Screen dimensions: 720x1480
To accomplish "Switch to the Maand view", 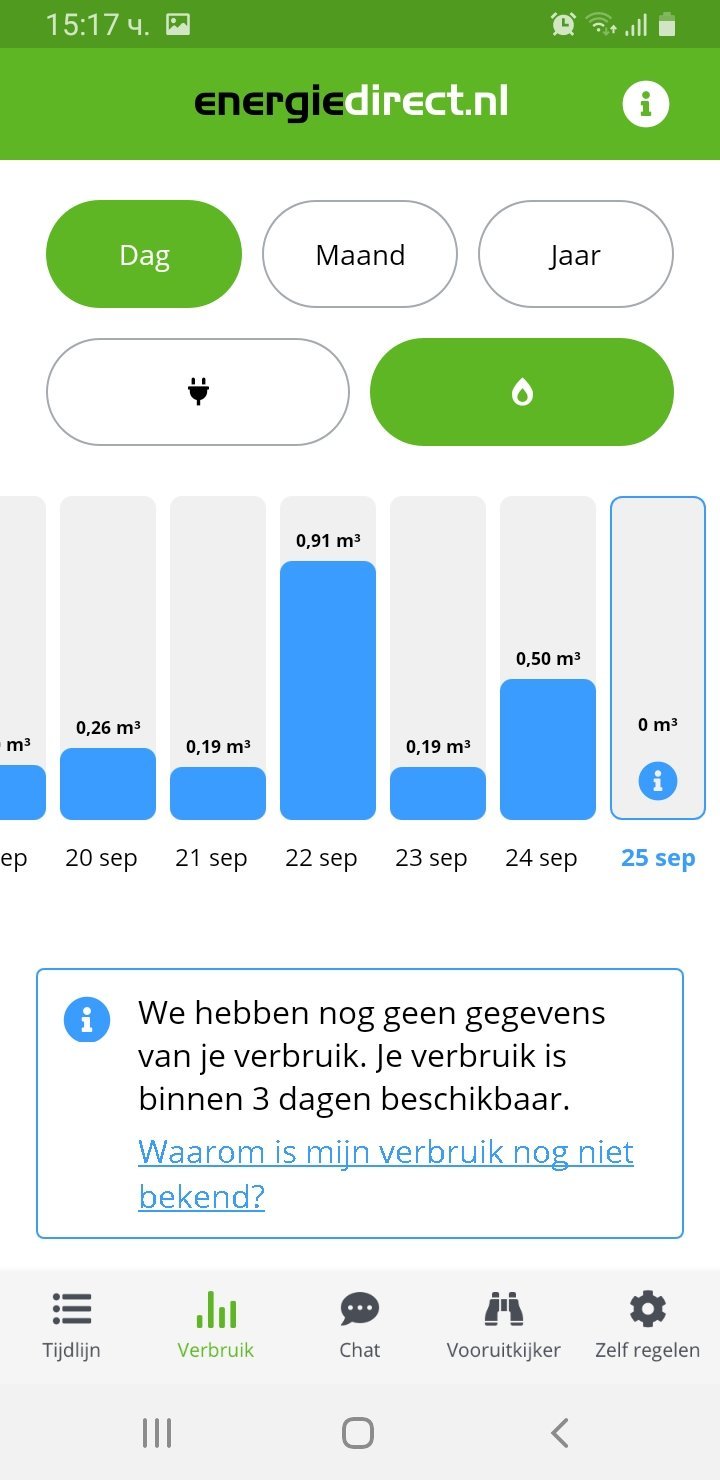I will click(x=360, y=255).
